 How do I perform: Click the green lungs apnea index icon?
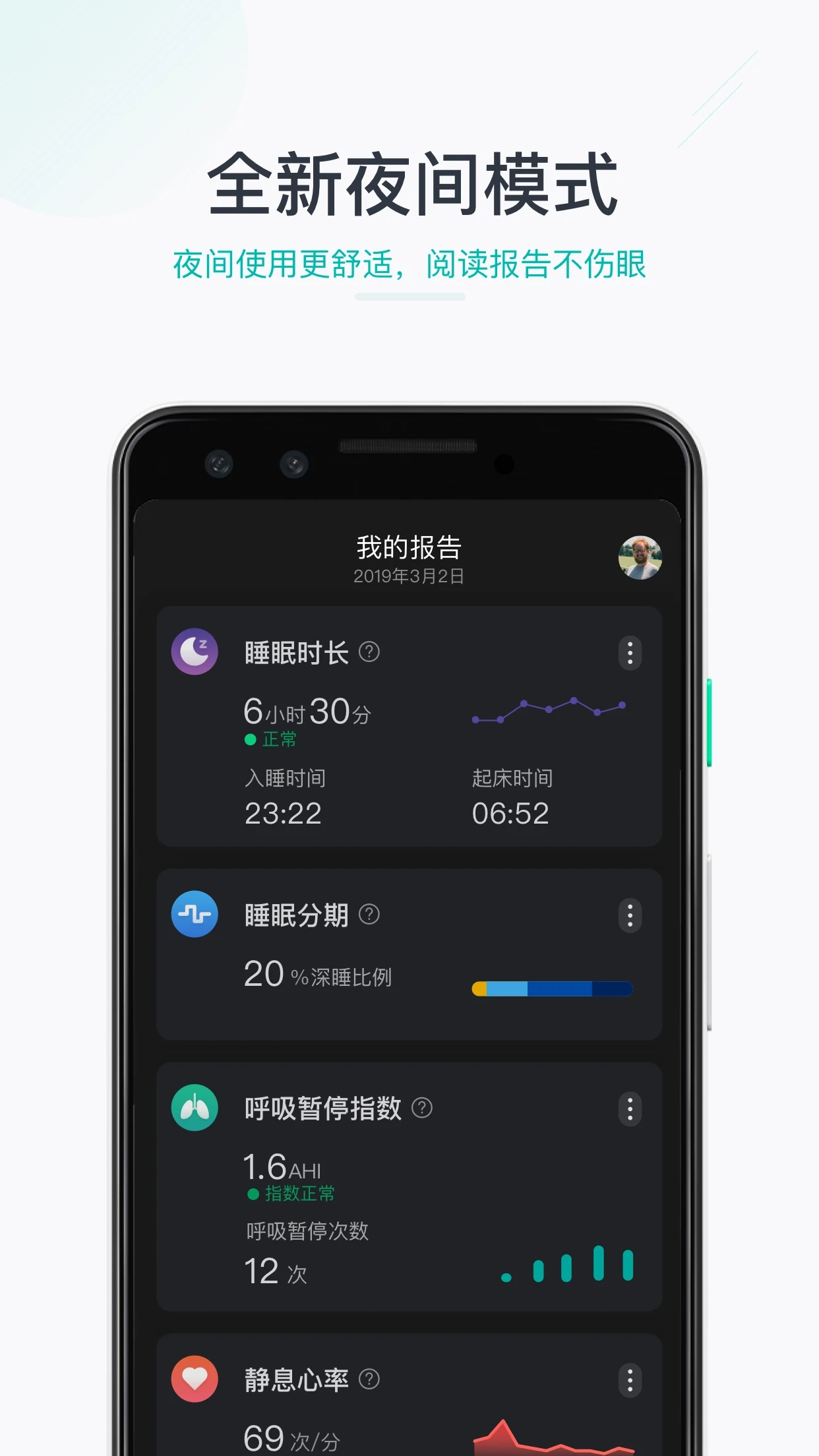[x=195, y=1108]
